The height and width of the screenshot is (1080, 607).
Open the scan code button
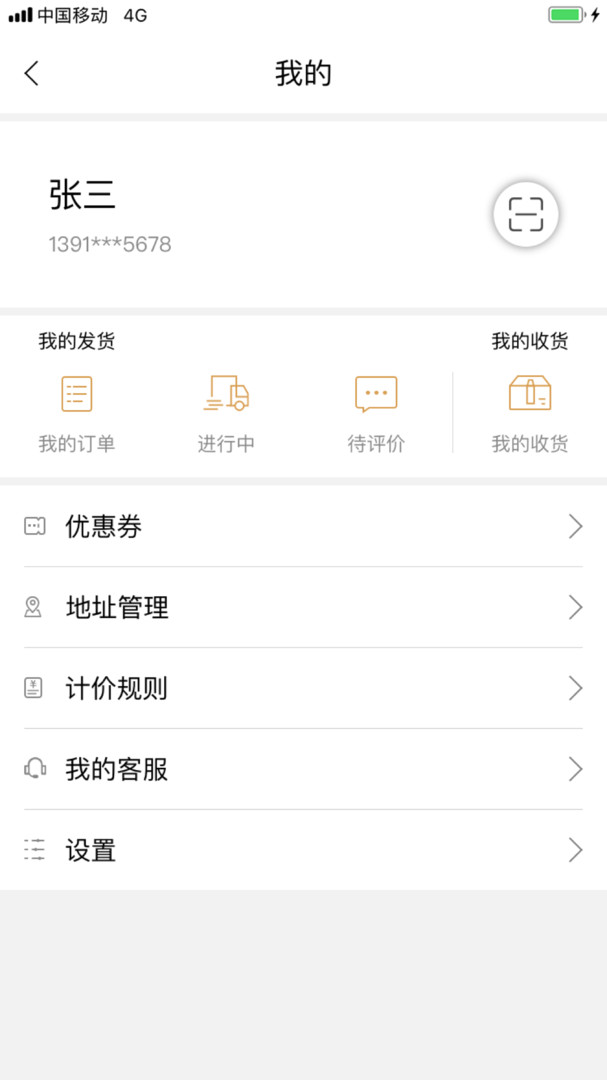(x=525, y=214)
